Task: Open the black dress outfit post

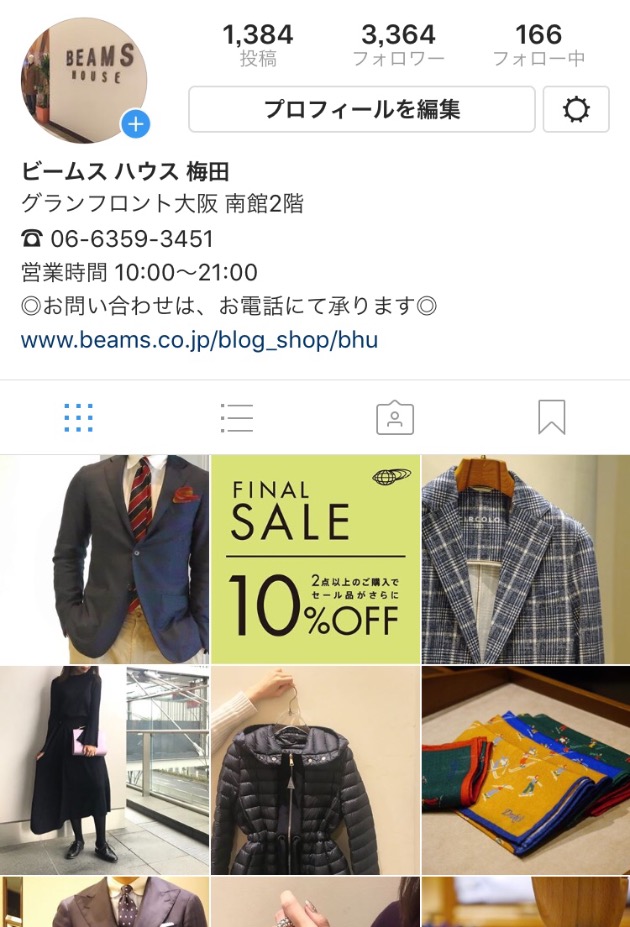Action: point(104,770)
